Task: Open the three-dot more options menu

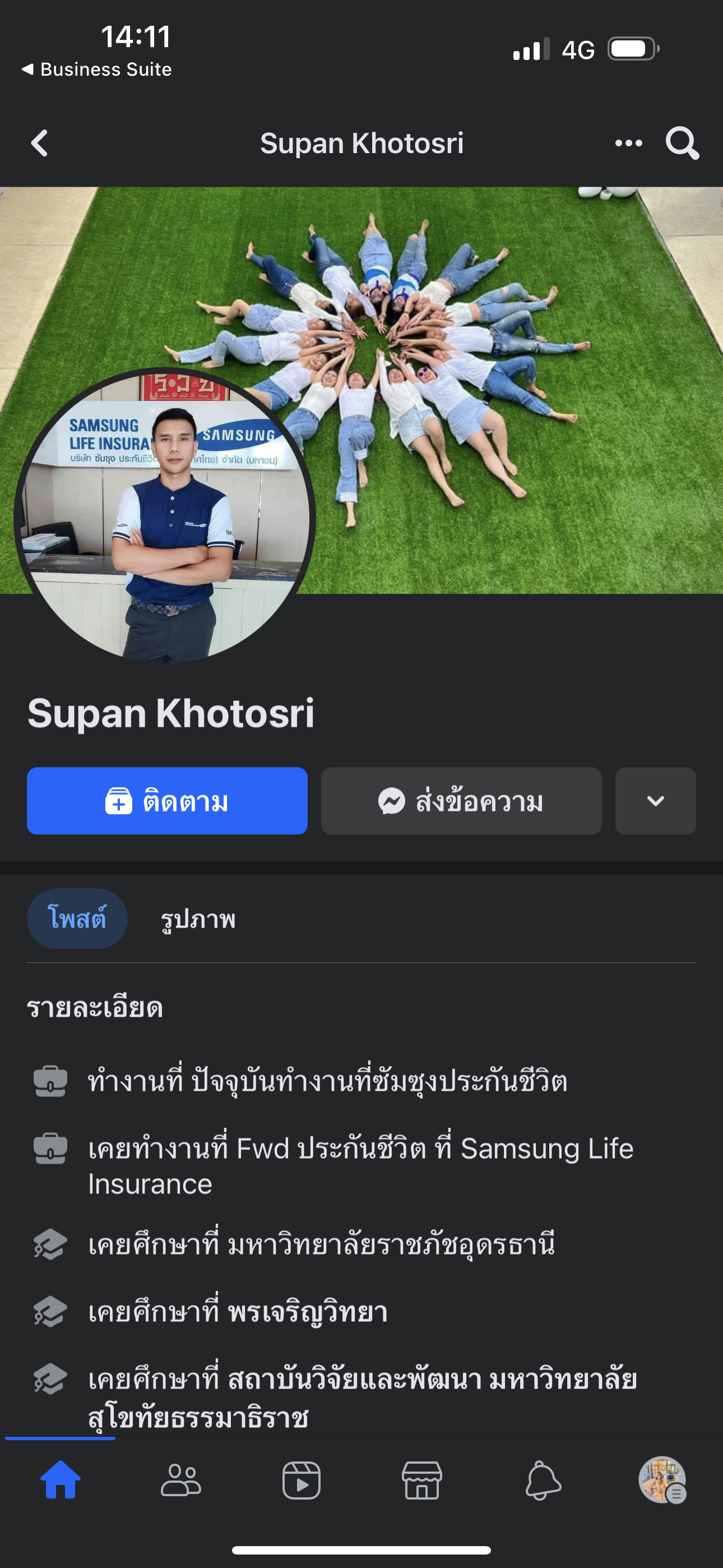Action: coord(628,143)
